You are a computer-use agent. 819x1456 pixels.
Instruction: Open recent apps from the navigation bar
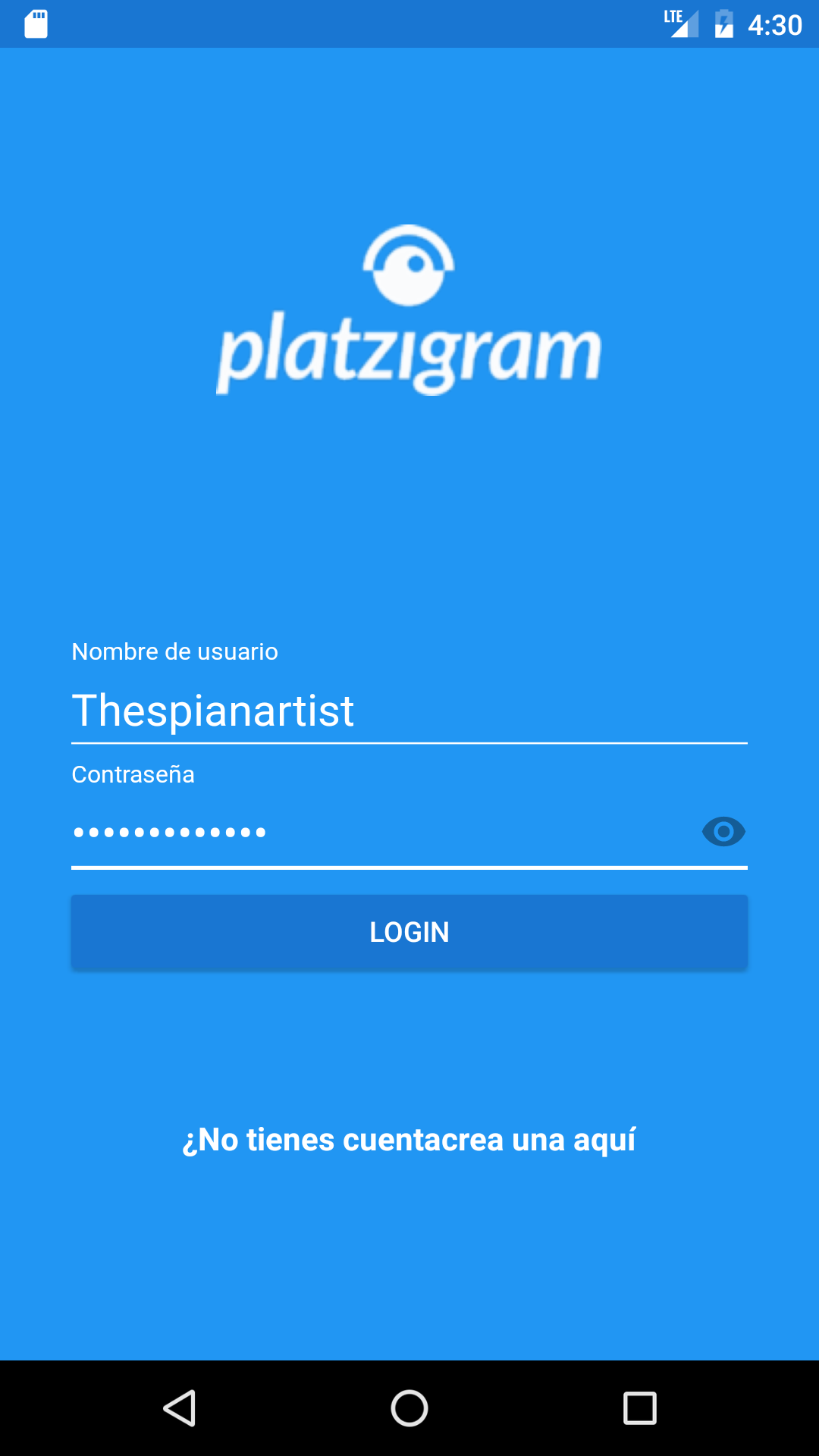pyautogui.click(x=639, y=1408)
